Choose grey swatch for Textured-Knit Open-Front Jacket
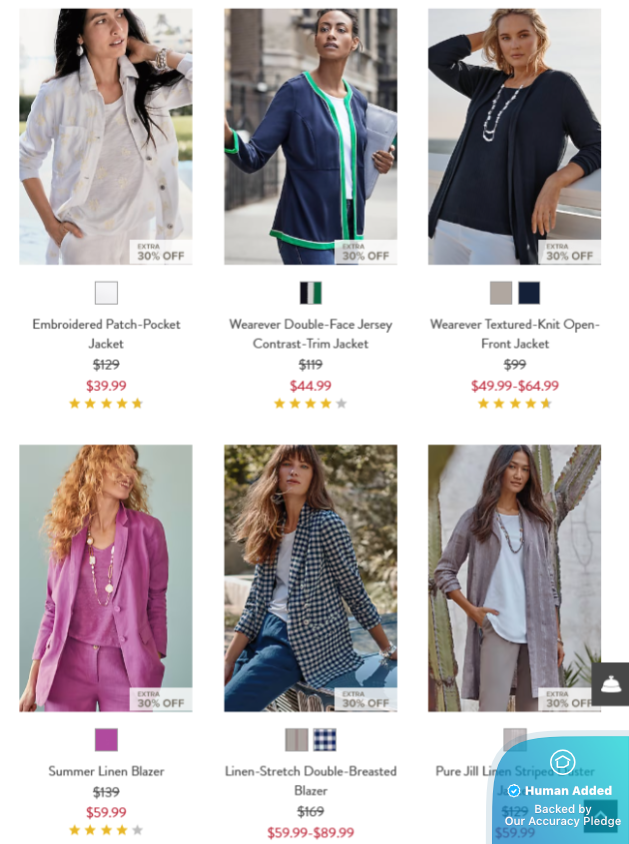The image size is (629, 844). point(501,293)
